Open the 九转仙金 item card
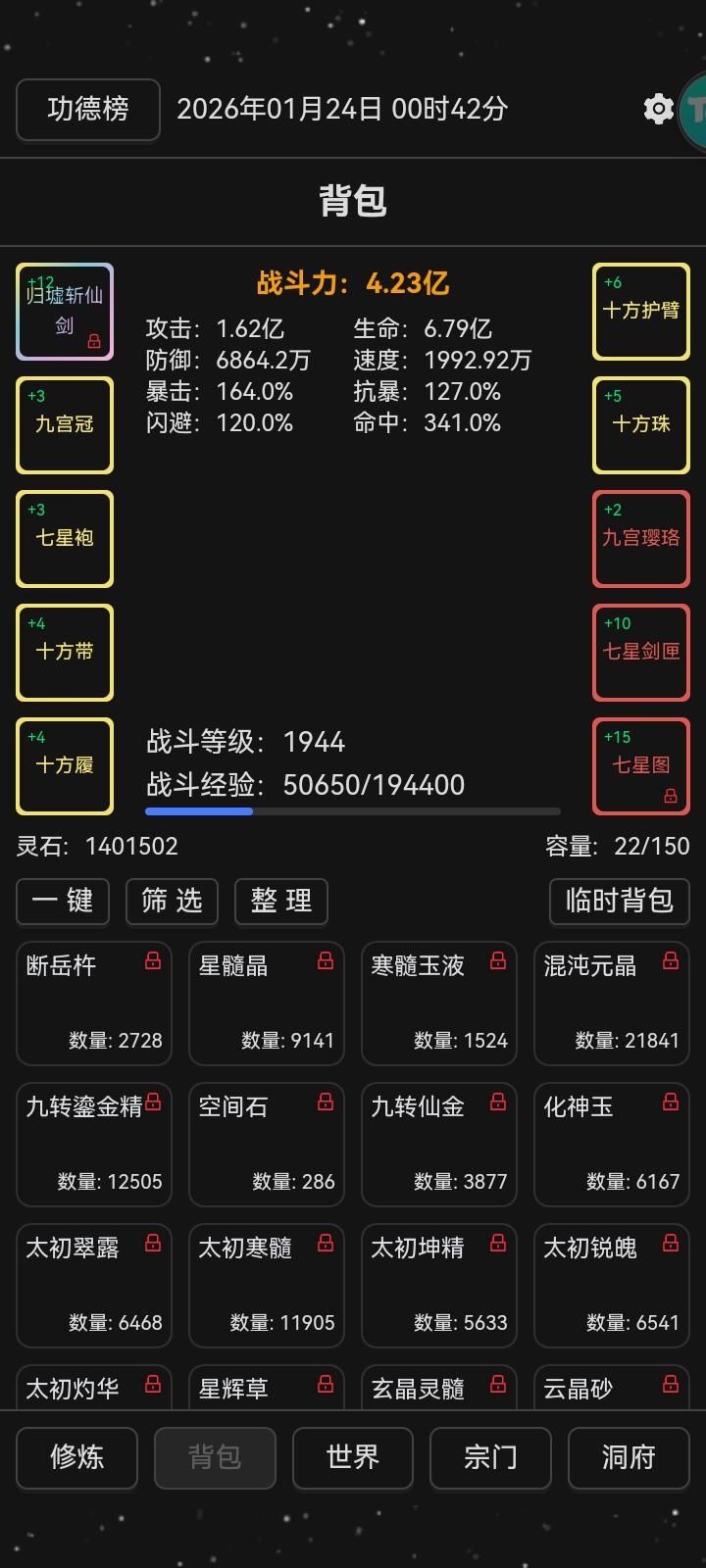The image size is (706, 1568). [x=439, y=1145]
